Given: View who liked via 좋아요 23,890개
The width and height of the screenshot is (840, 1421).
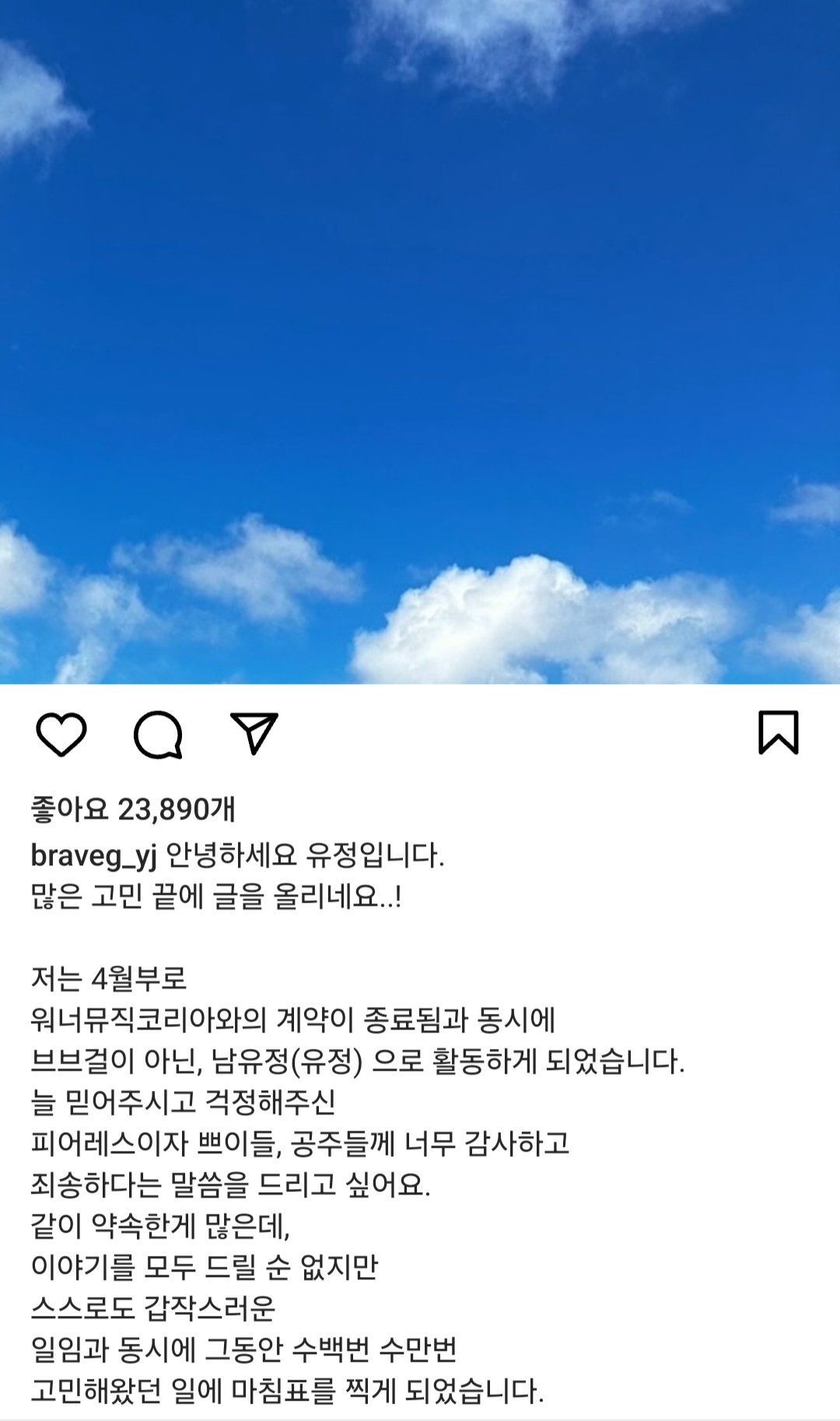Looking at the screenshot, I should 133,809.
